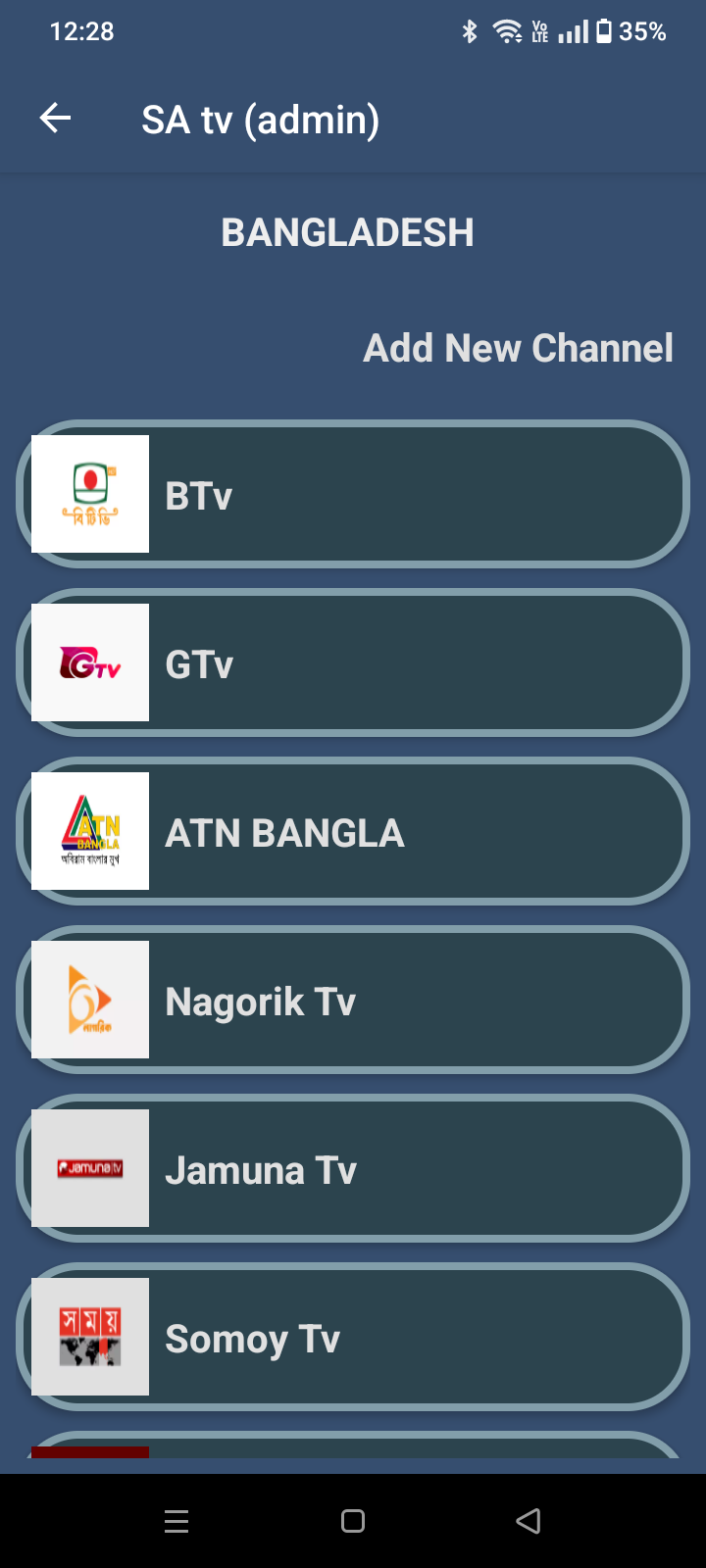The height and width of the screenshot is (1568, 706).
Task: Choose Nagorik Tv from the list
Action: click(x=353, y=1000)
